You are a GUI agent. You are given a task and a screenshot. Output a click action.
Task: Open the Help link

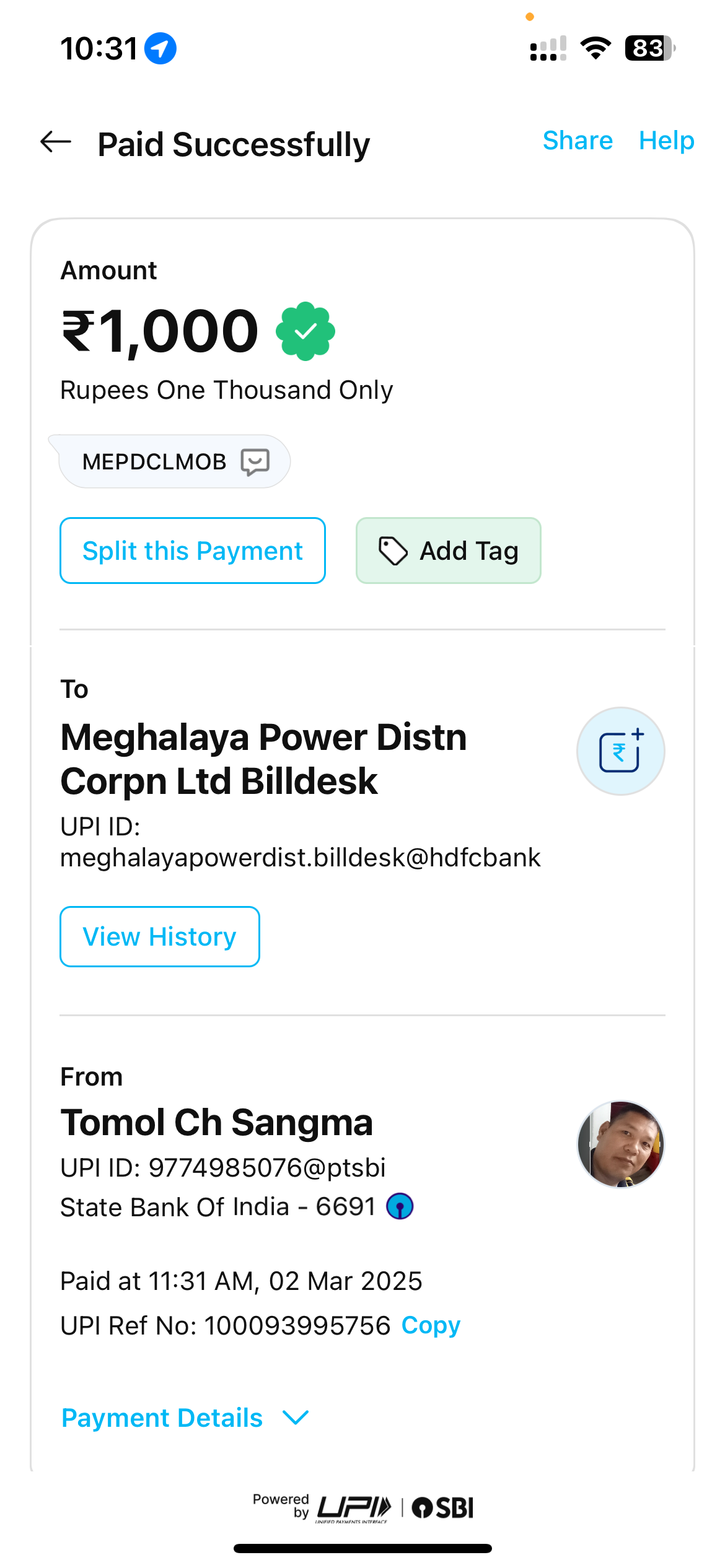pos(666,141)
